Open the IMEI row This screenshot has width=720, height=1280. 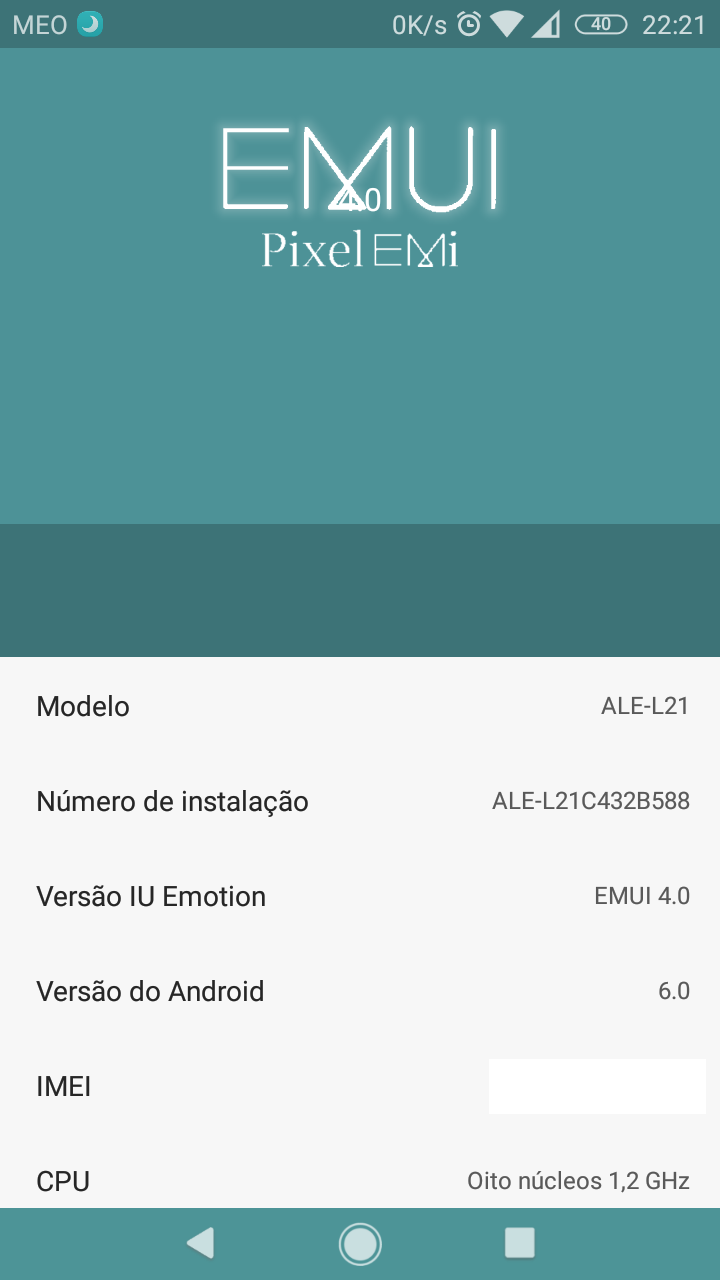(360, 1086)
